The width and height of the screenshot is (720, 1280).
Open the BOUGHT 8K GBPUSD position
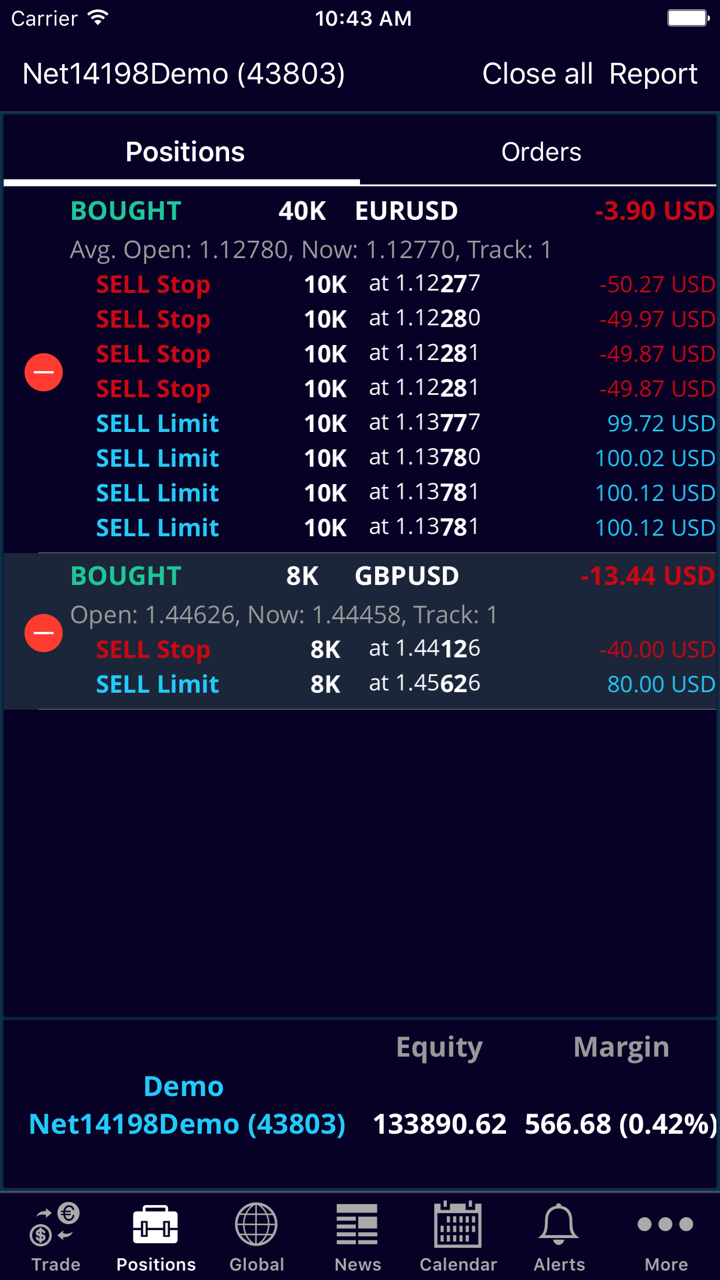390,577
